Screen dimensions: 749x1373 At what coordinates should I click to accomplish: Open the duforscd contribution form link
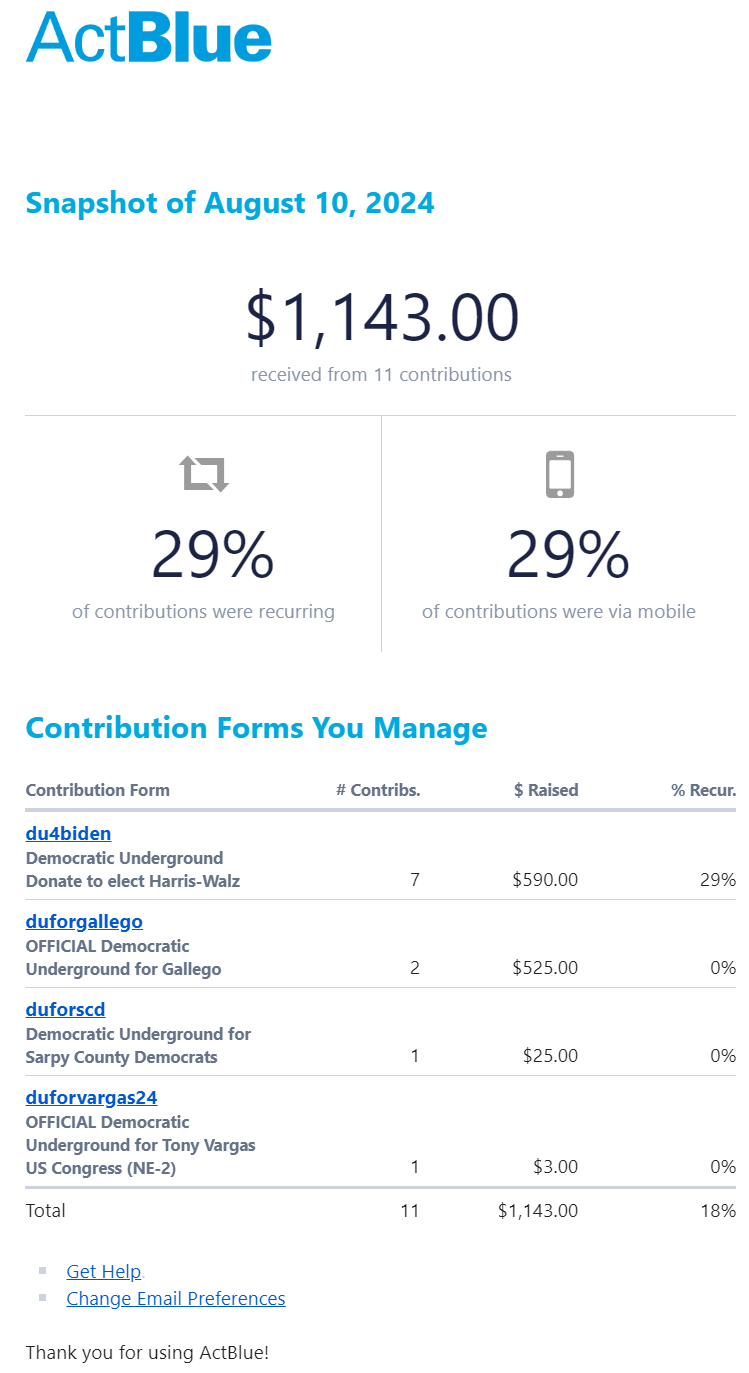point(65,1009)
